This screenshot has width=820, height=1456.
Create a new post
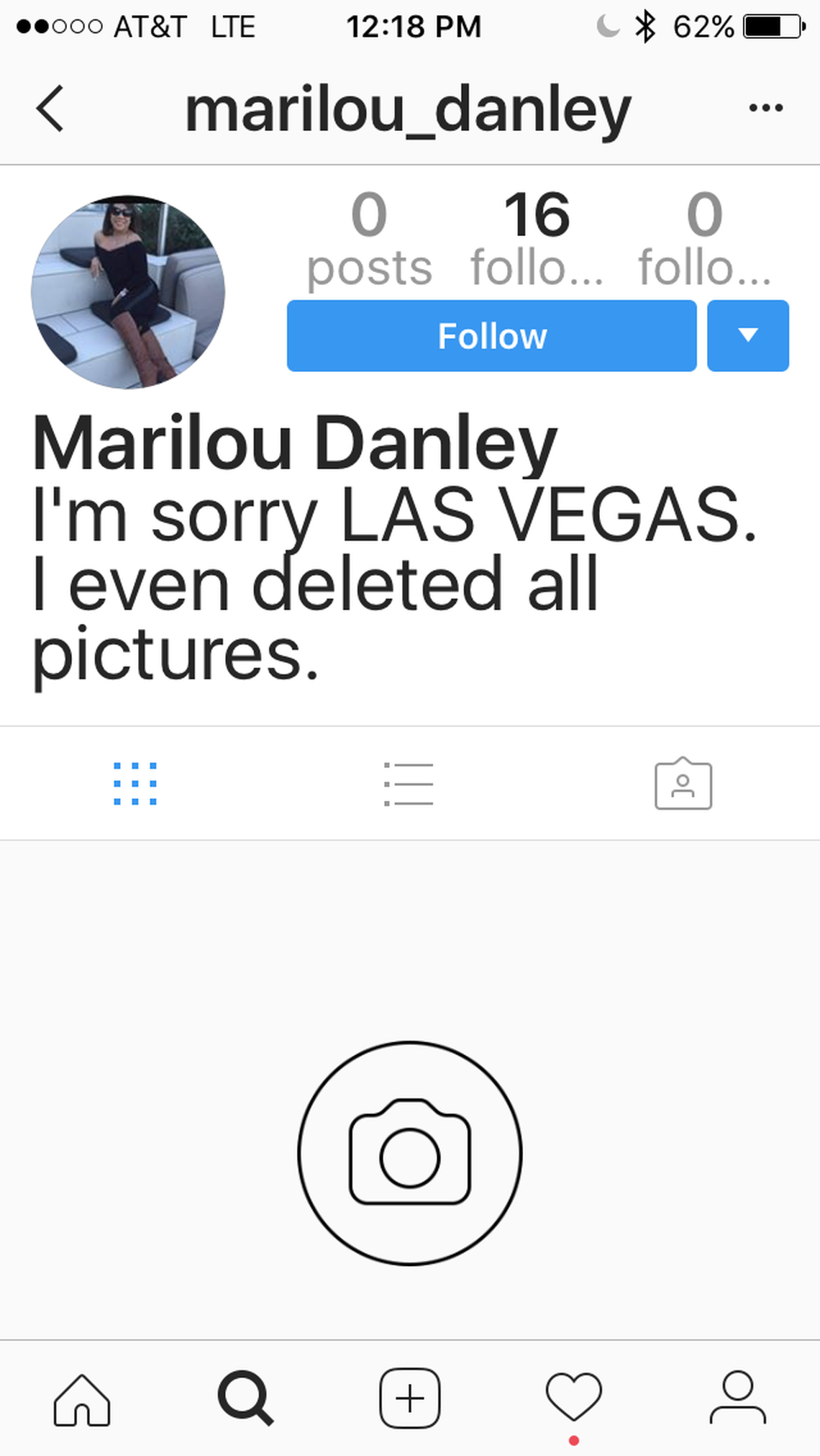point(409,1399)
